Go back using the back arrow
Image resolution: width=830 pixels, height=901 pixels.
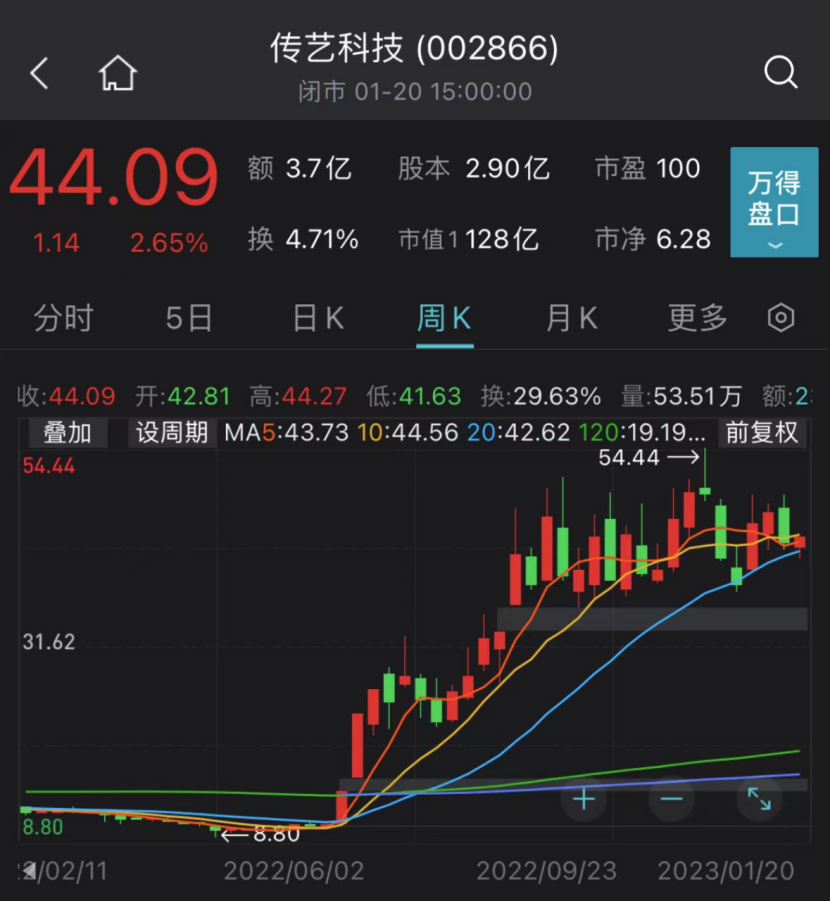38,72
